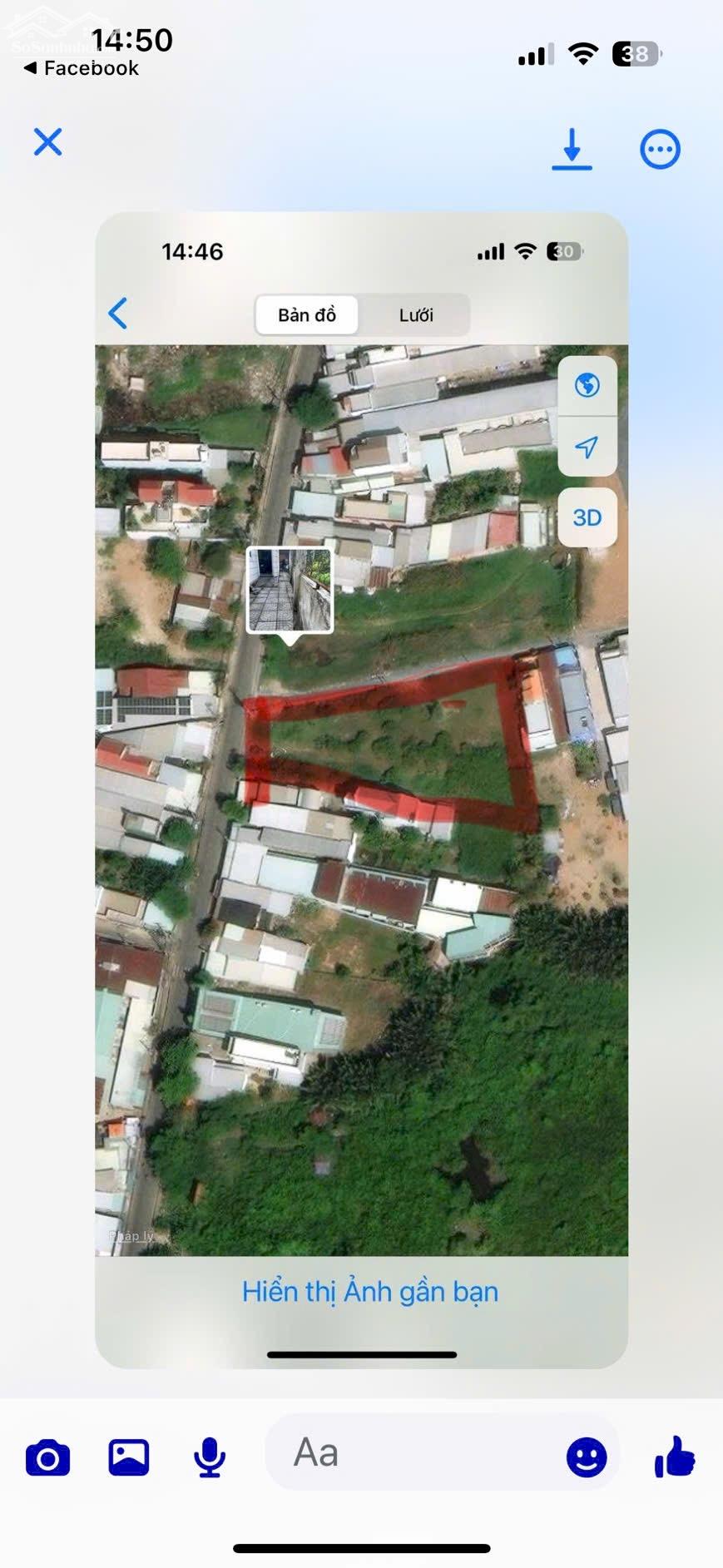This screenshot has height=1568, width=723.
Task: Open the photo gallery picker
Action: point(129,1457)
